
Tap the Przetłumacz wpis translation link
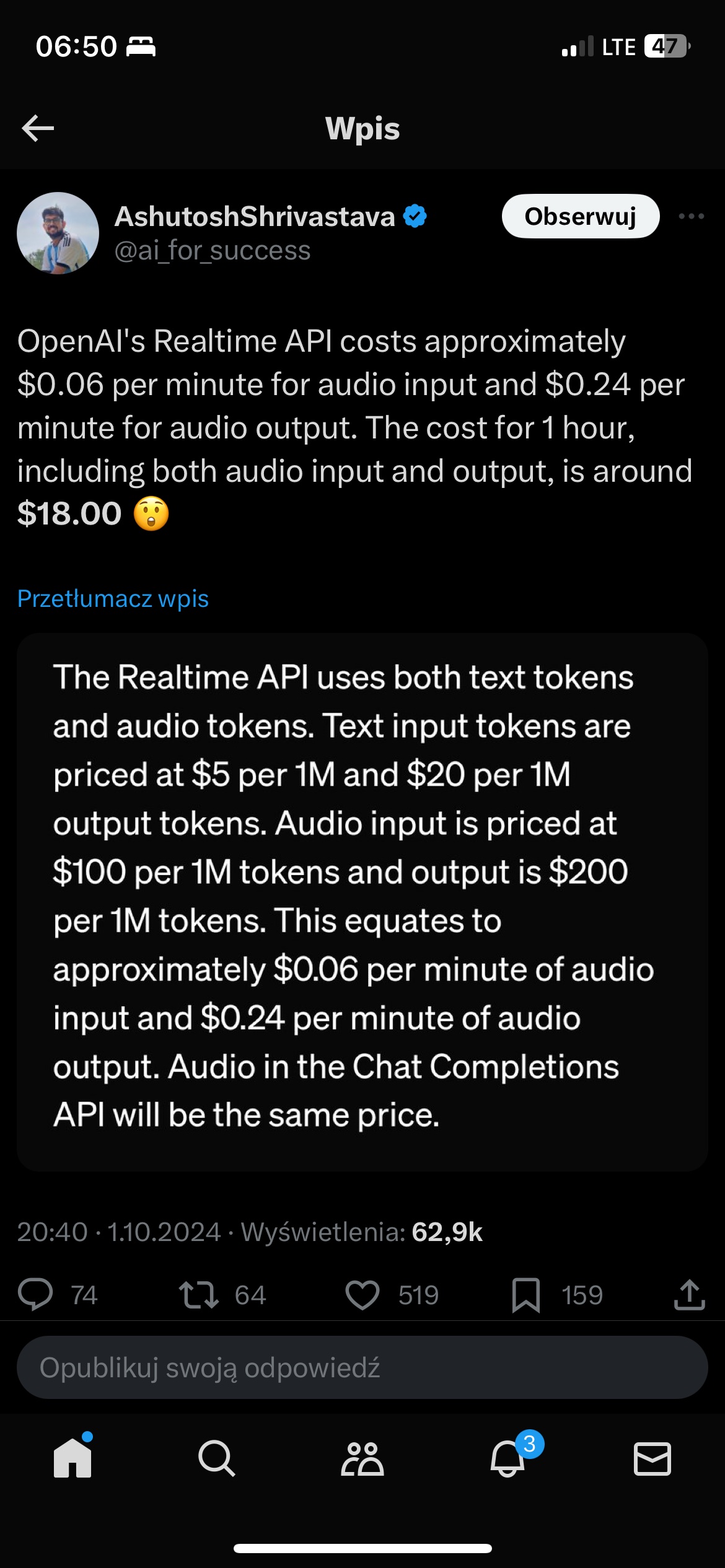113,598
